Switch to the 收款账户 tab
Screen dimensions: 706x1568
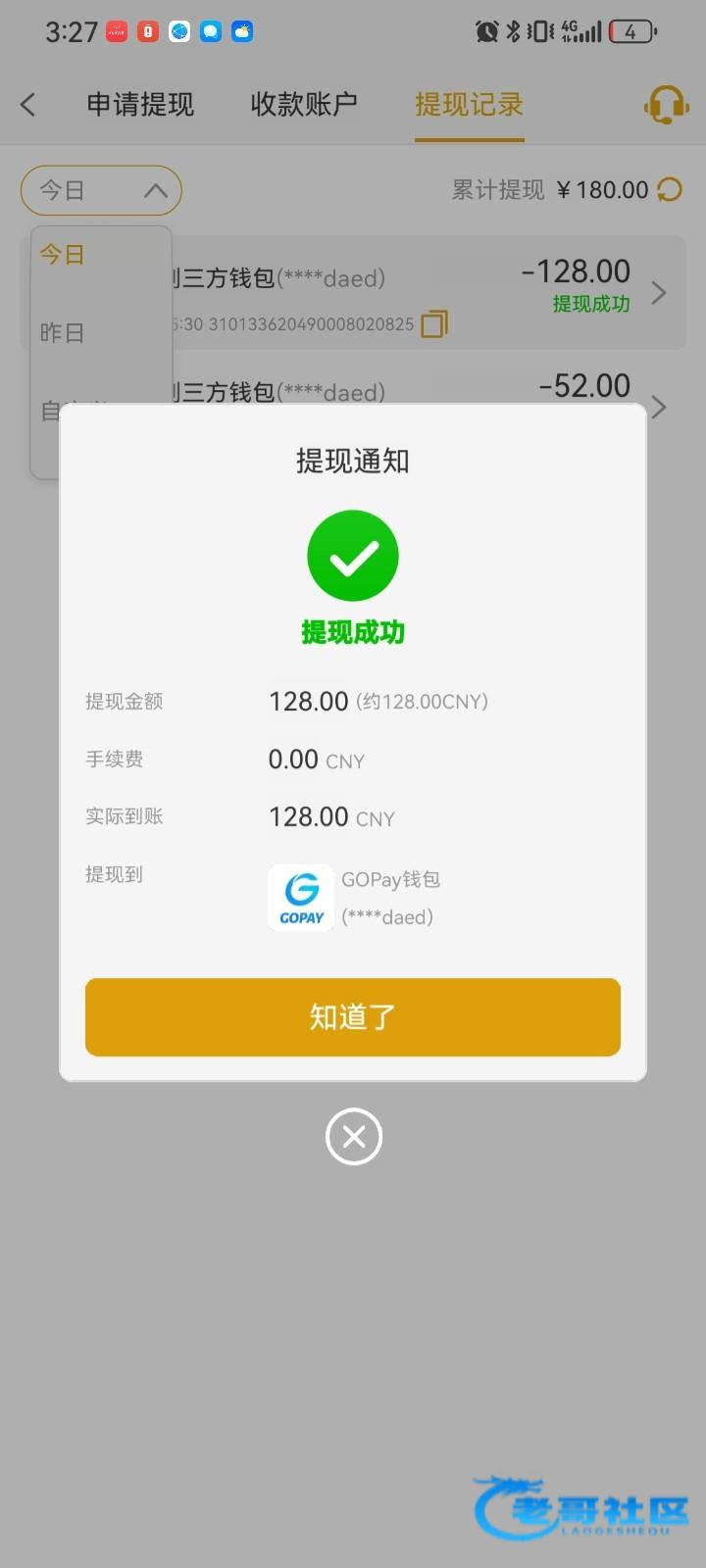tap(304, 104)
